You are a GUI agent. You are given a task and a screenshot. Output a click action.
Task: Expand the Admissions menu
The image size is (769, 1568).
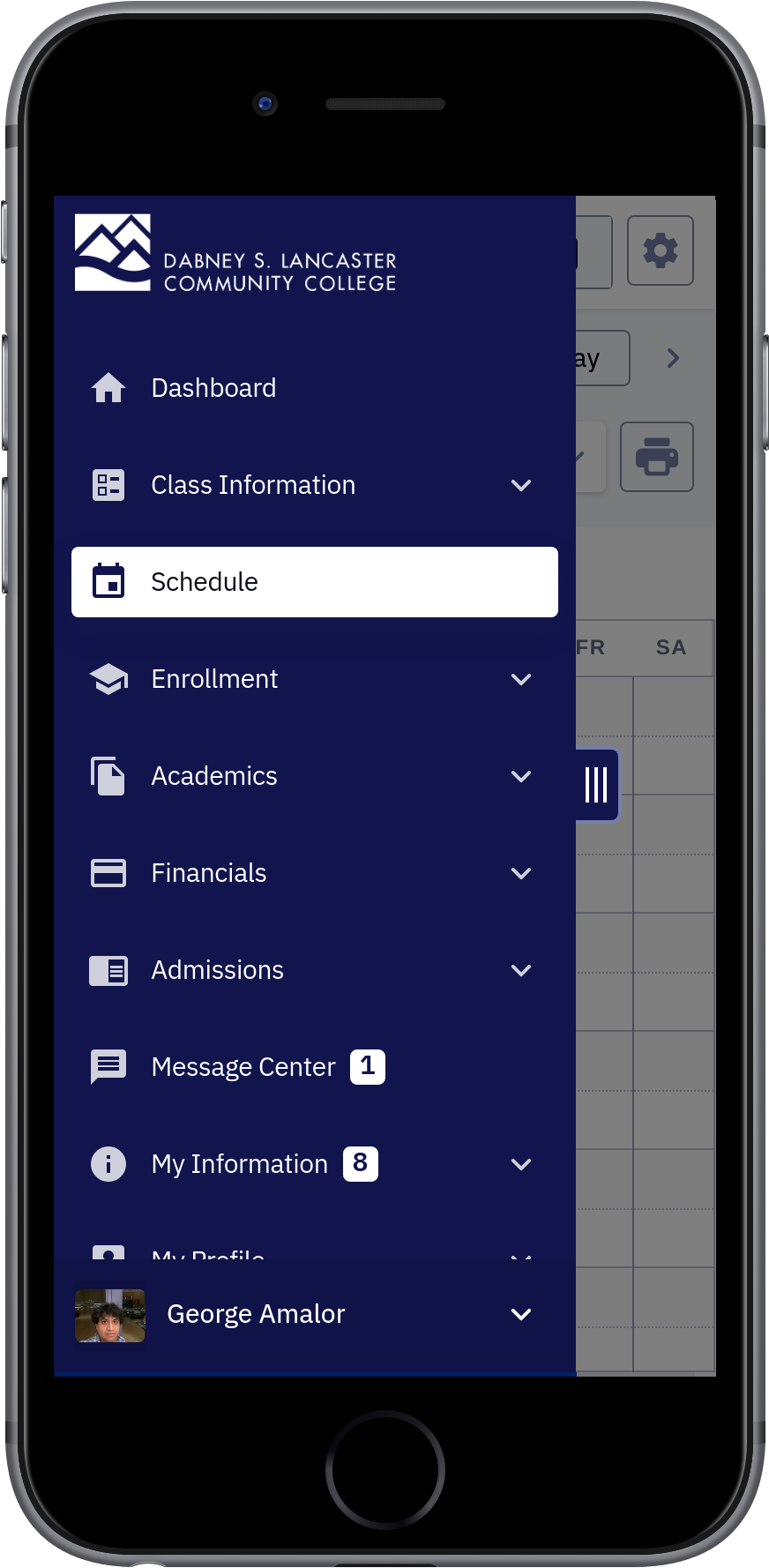pyautogui.click(x=315, y=970)
